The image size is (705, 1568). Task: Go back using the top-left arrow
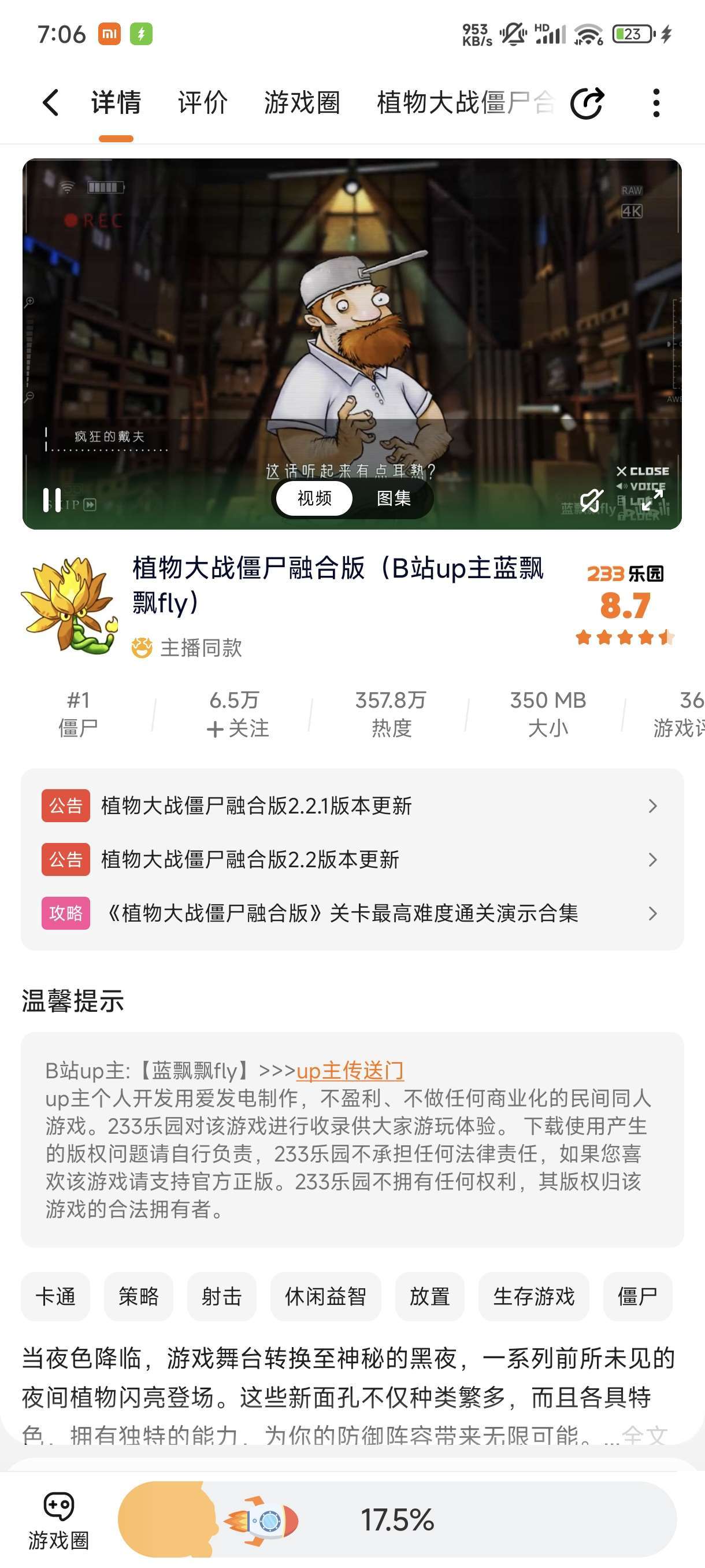pos(51,102)
